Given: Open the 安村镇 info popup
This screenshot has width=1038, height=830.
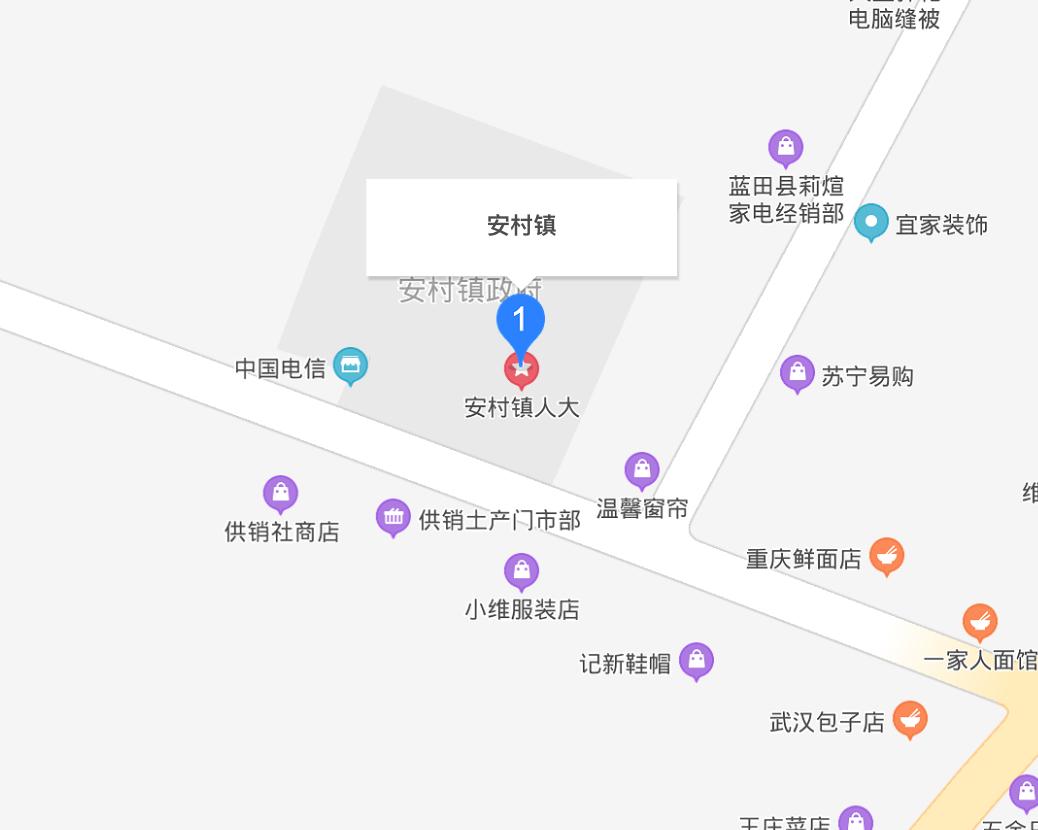Looking at the screenshot, I should 521,226.
